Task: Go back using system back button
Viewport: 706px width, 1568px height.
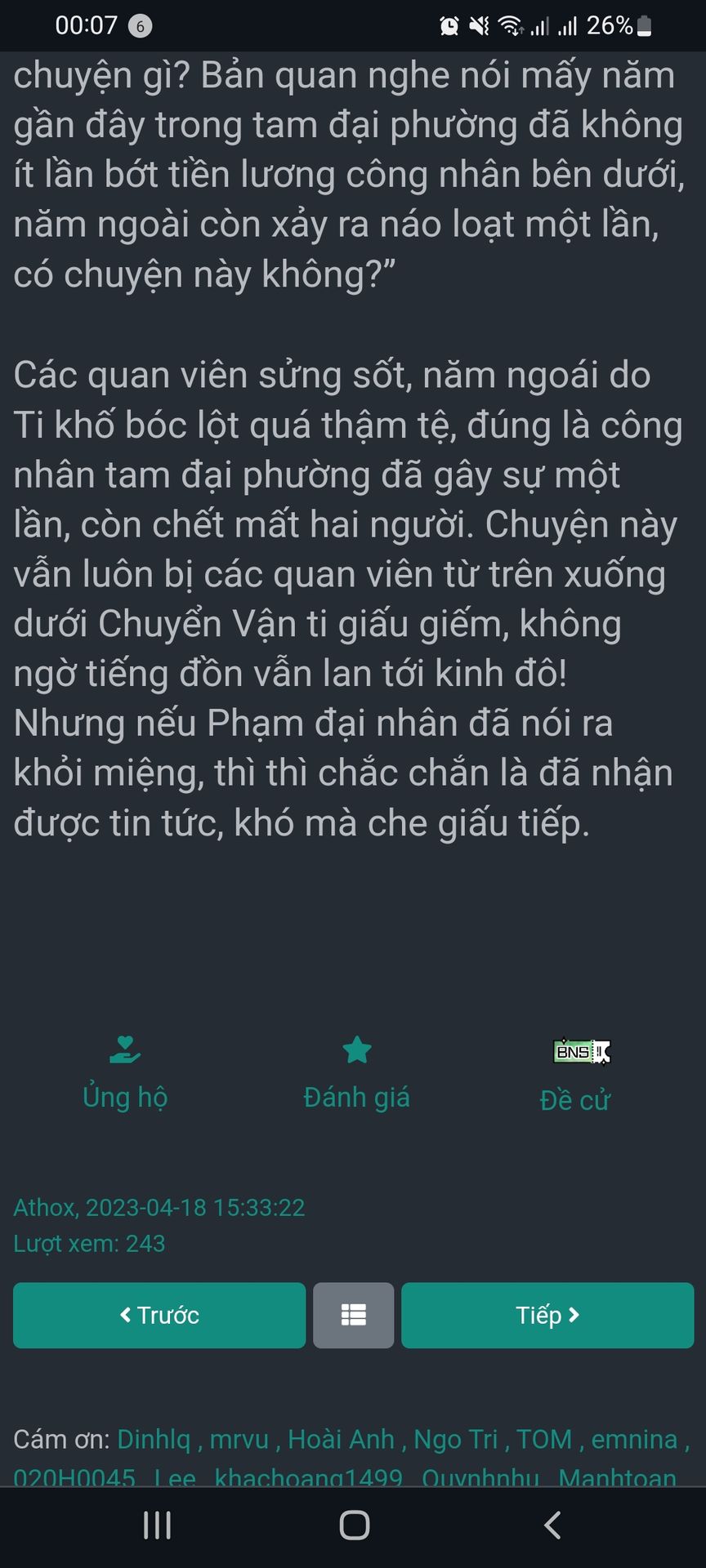Action: (x=552, y=1525)
